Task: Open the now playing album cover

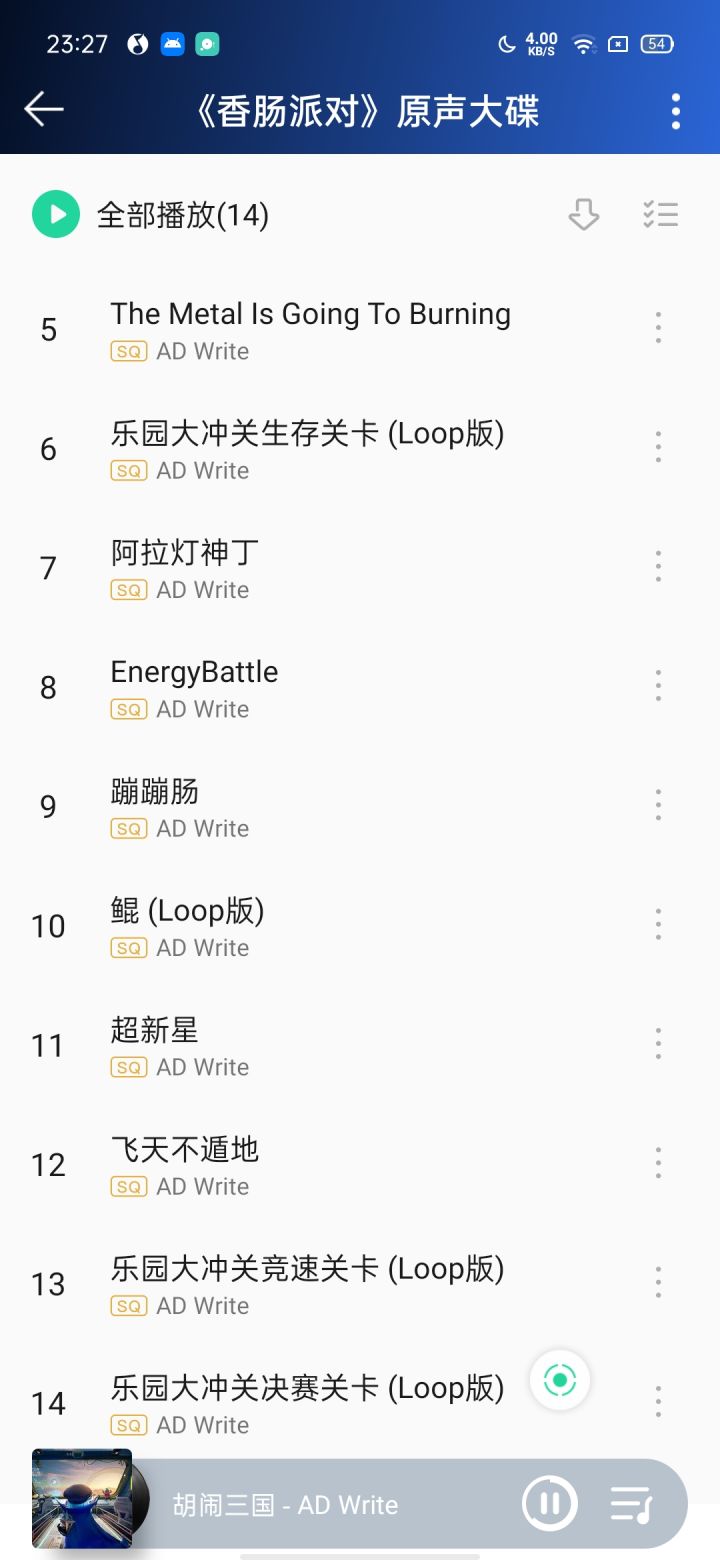Action: pos(82,1498)
